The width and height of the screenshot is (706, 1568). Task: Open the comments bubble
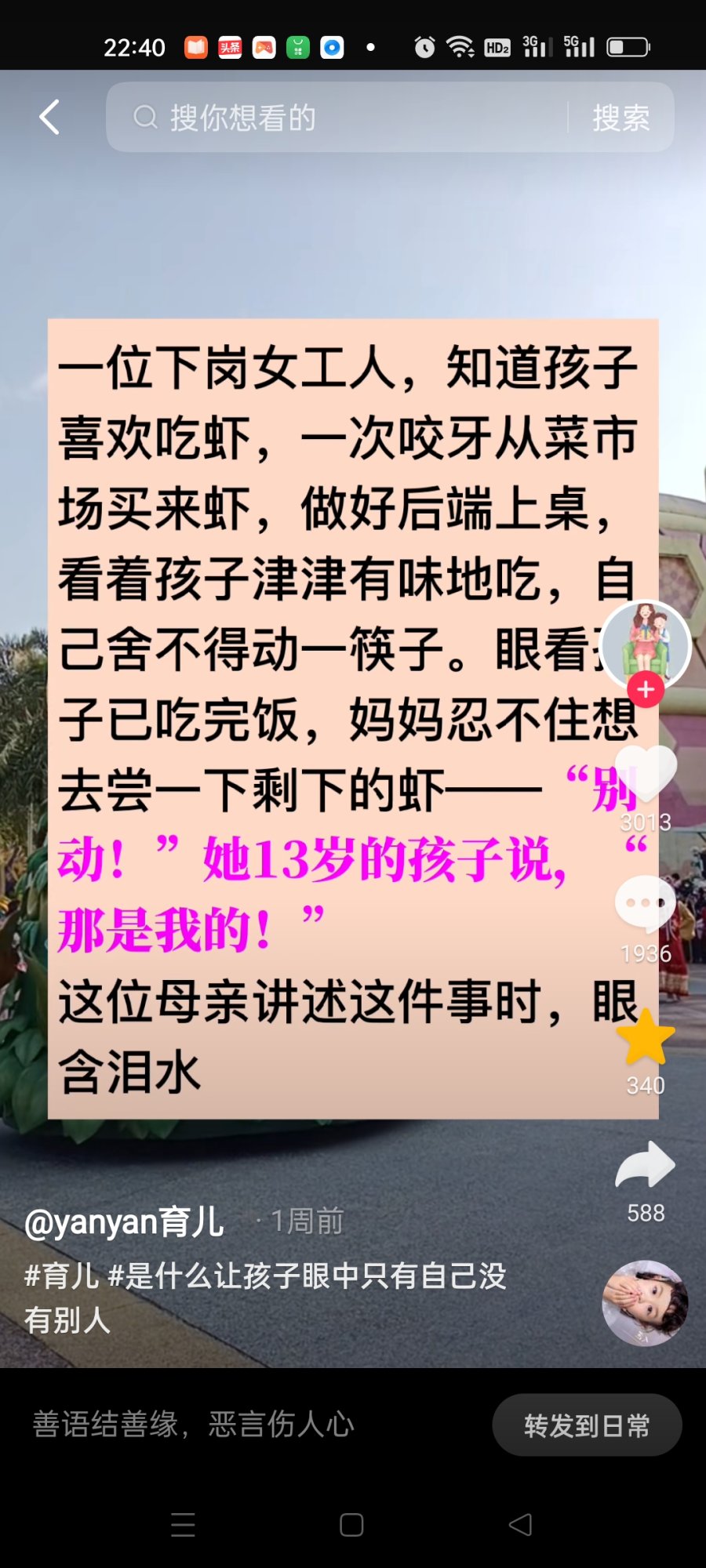point(646,904)
